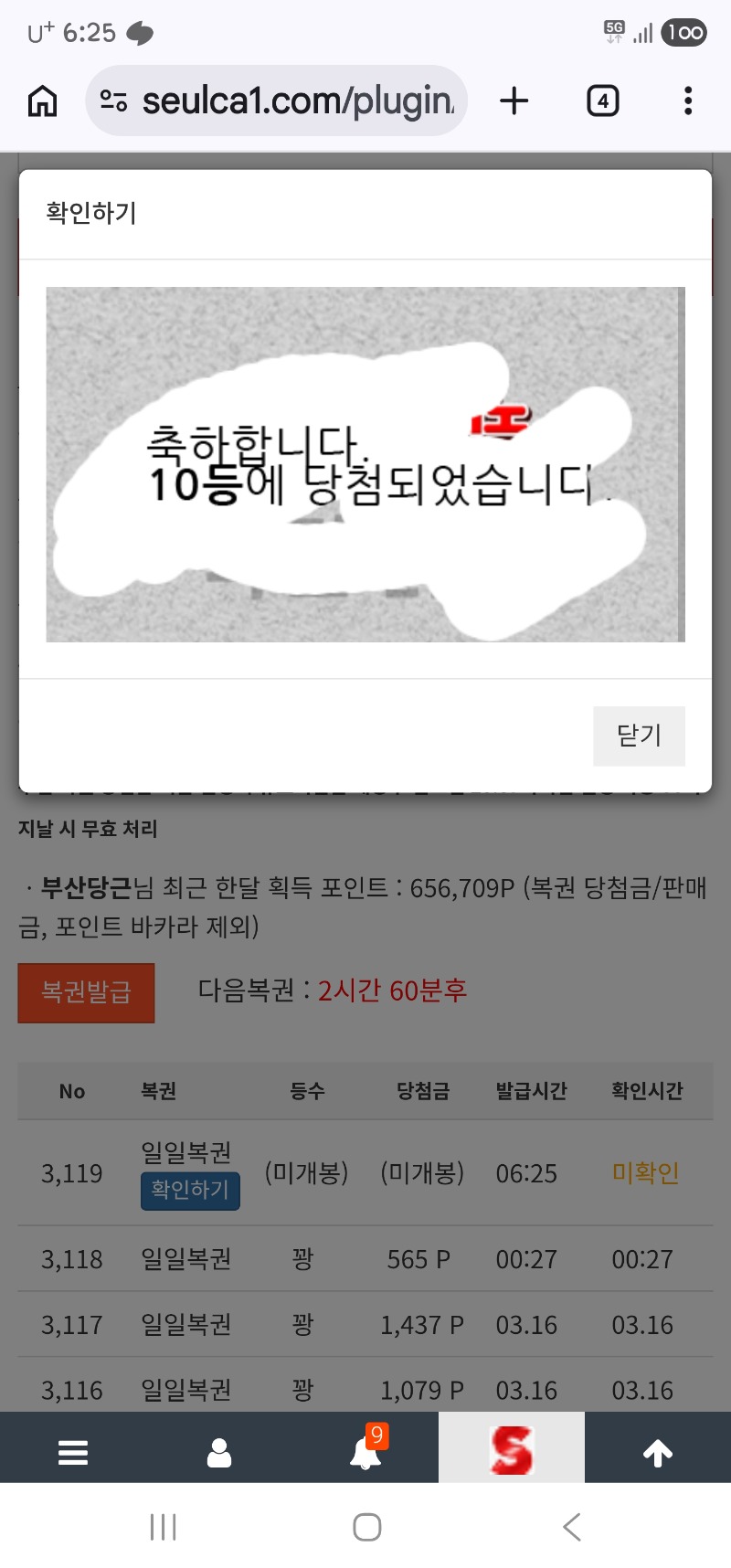Open the hamburger menu in bottom bar
The width and height of the screenshot is (731, 1568).
pyautogui.click(x=73, y=1451)
